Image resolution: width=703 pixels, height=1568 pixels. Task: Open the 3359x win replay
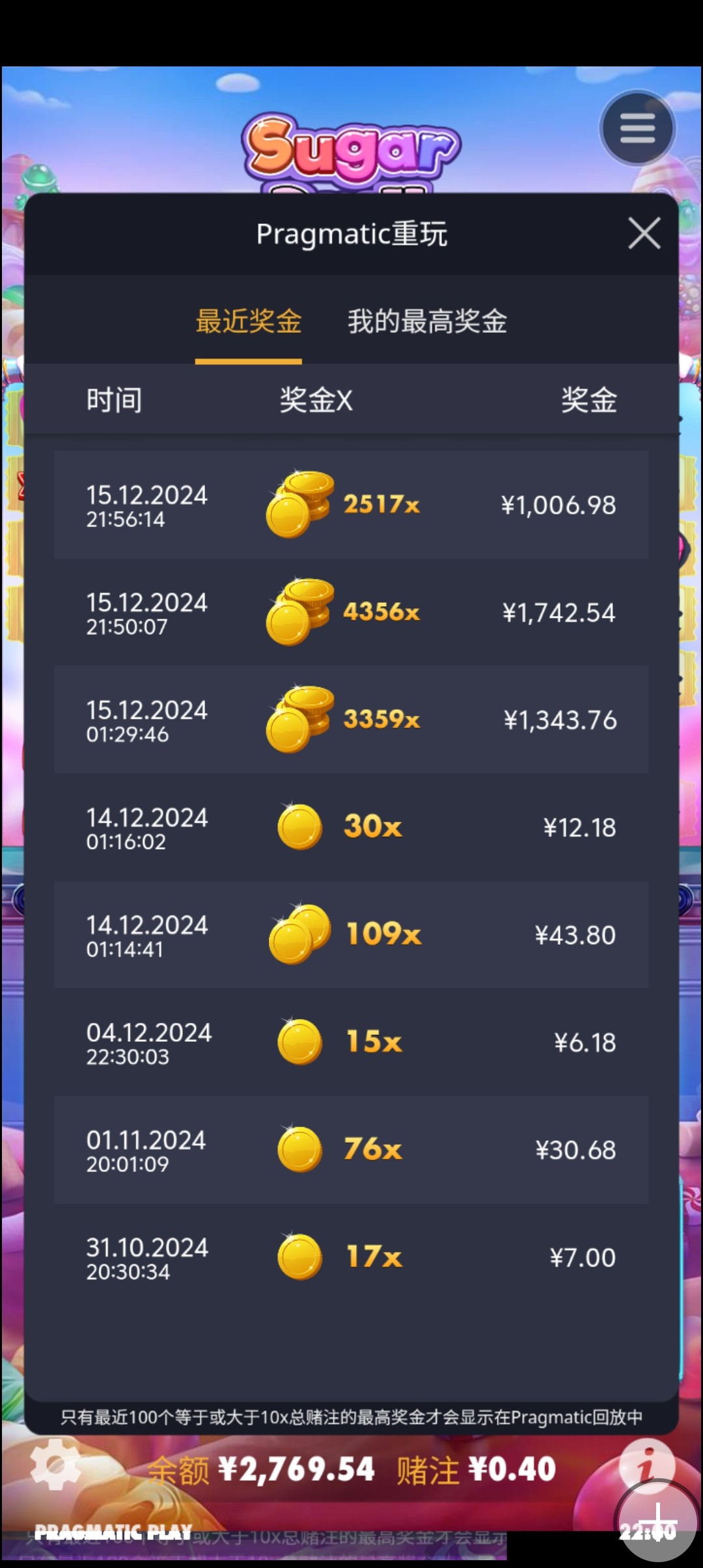point(351,720)
